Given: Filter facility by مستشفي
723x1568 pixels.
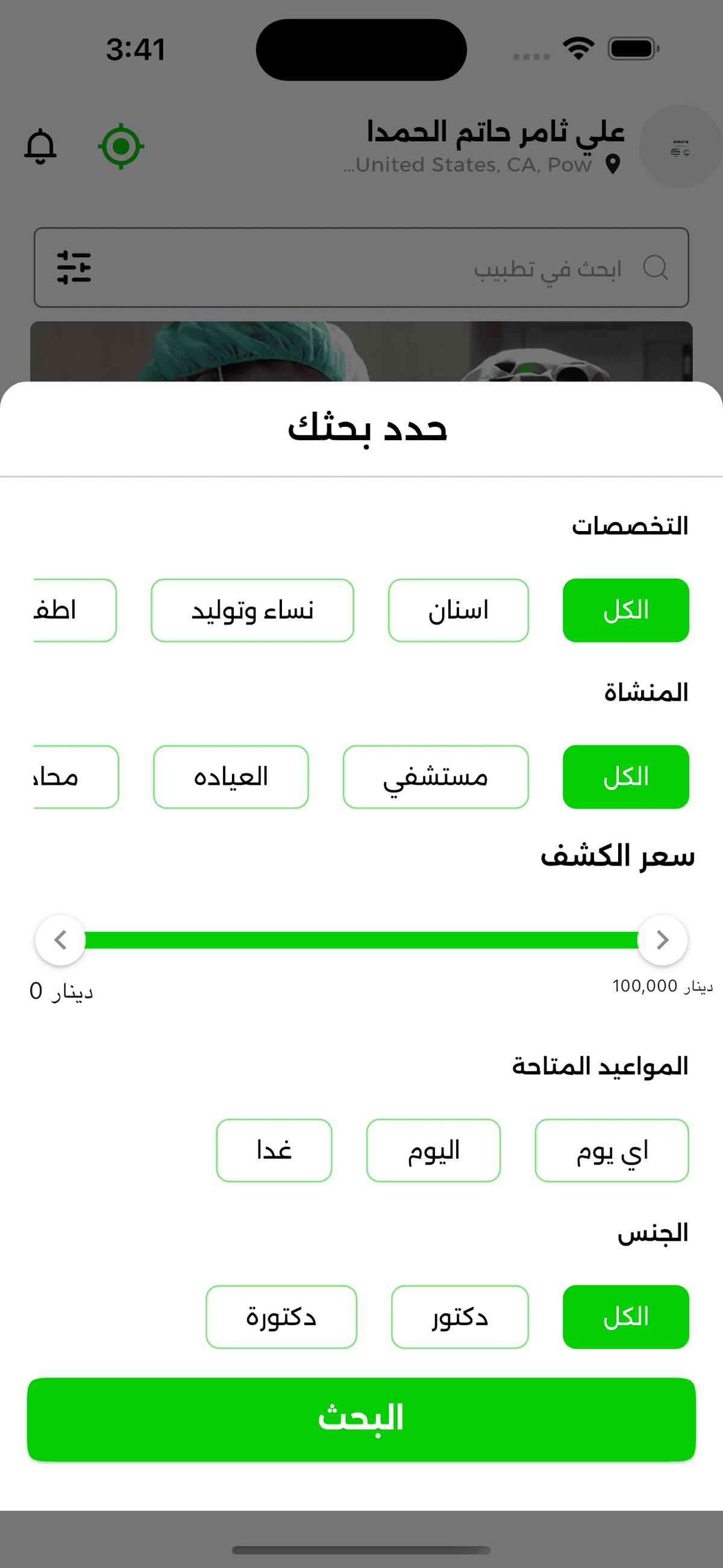Looking at the screenshot, I should click(x=435, y=776).
